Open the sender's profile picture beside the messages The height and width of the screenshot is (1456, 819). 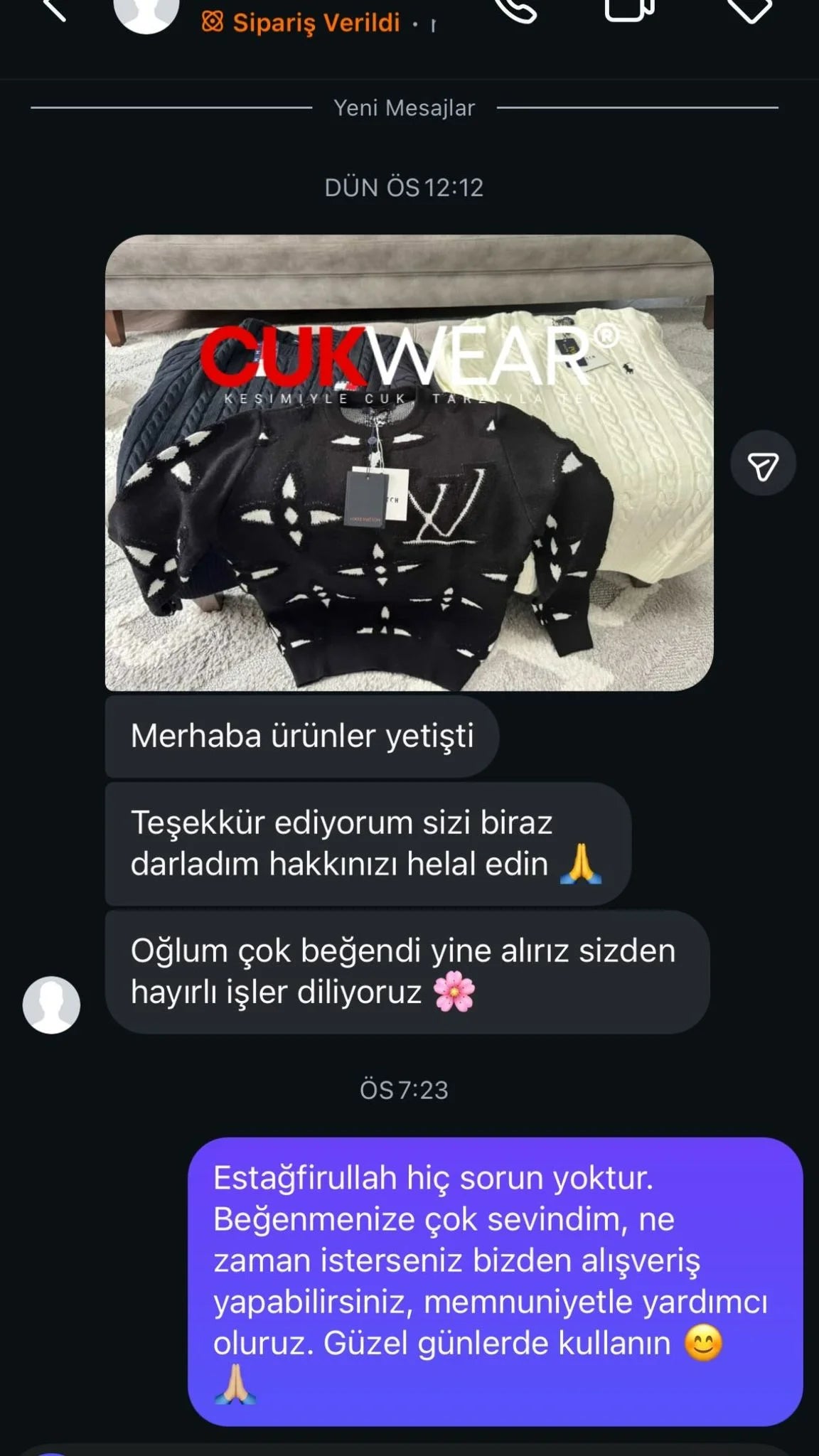(x=51, y=1005)
